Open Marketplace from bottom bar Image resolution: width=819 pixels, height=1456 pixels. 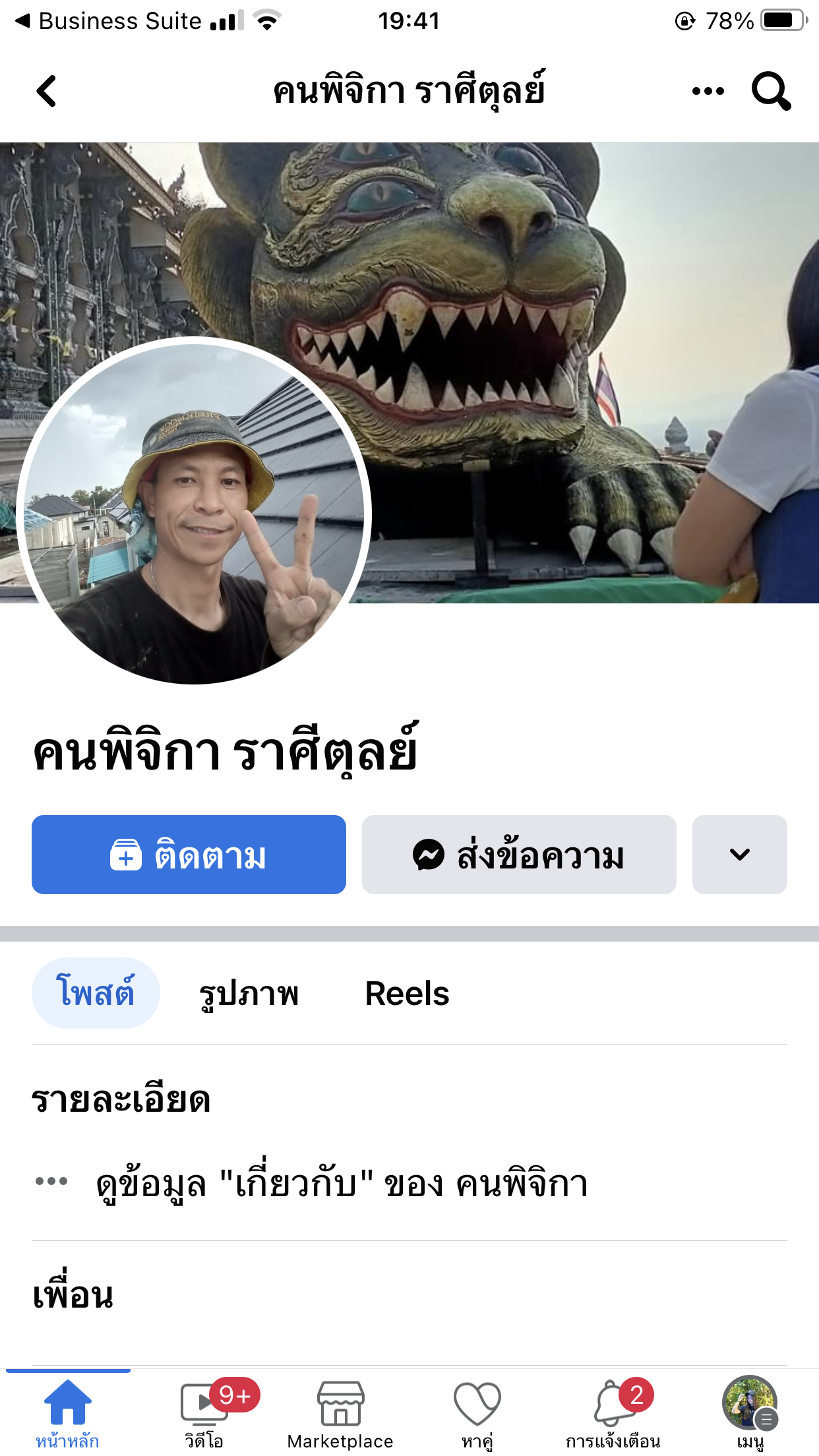coord(340,1412)
